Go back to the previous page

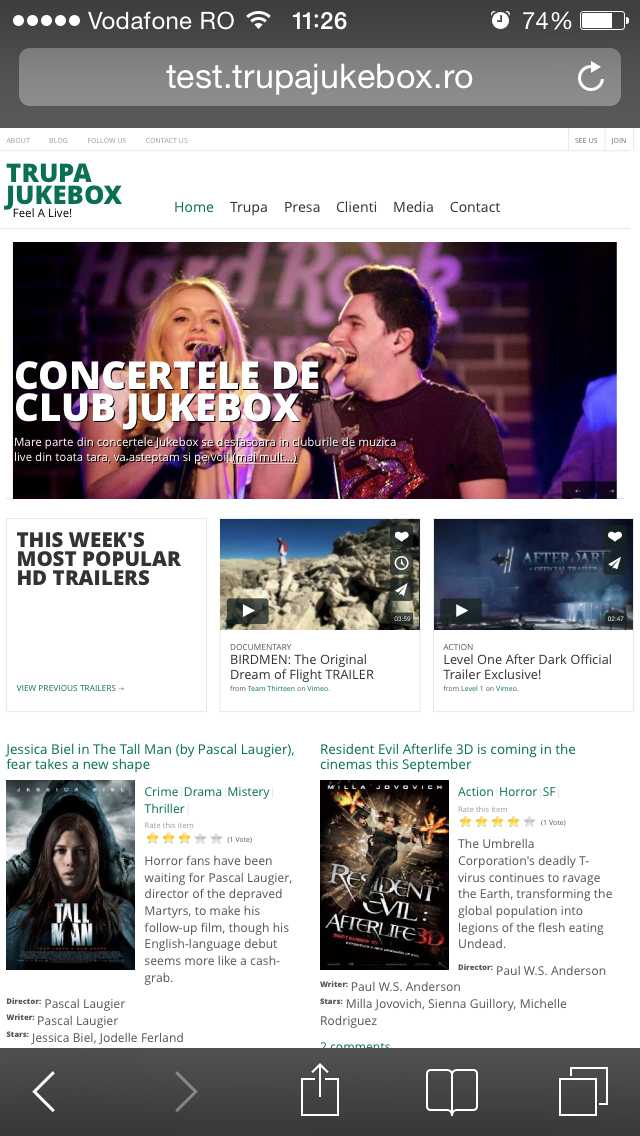point(43,1092)
